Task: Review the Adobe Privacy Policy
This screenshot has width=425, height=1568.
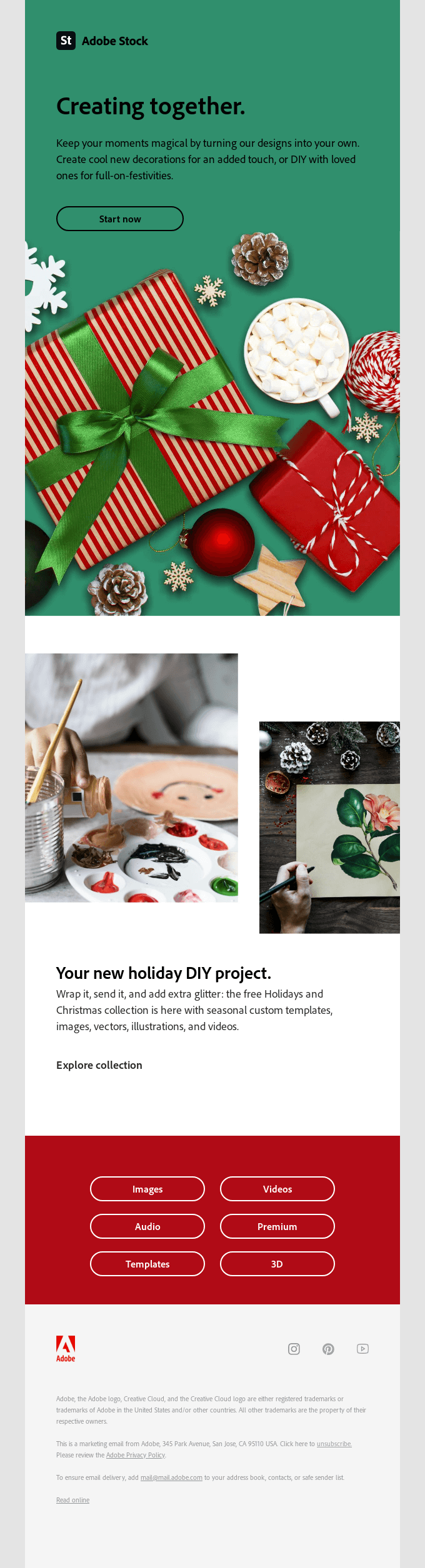Action: [x=136, y=1455]
